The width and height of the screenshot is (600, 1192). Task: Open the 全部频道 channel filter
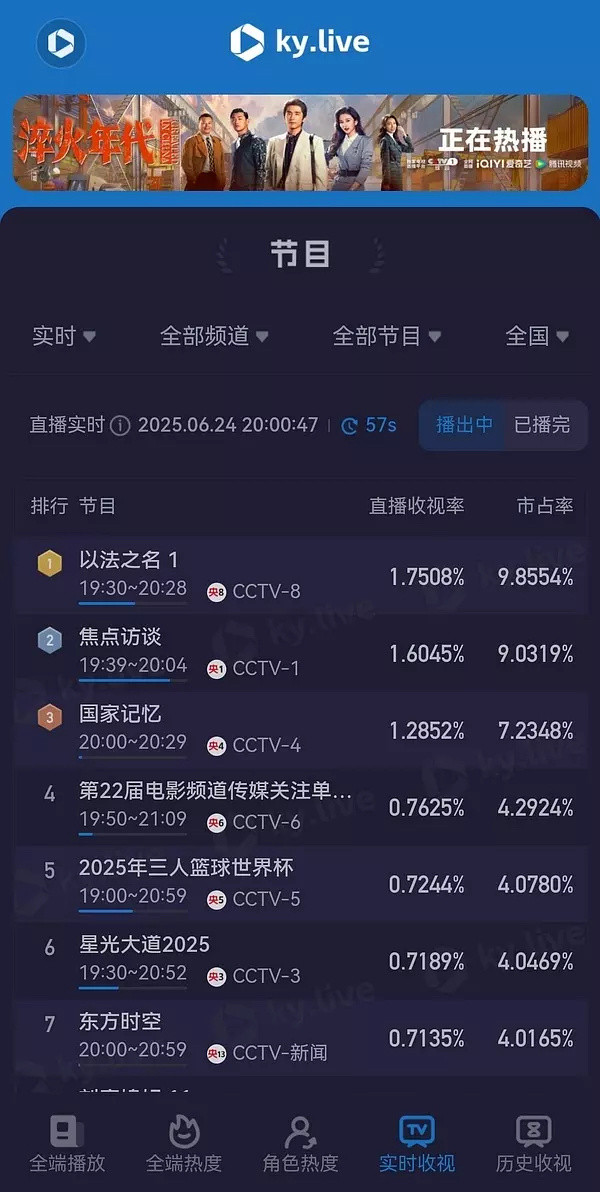(215, 336)
